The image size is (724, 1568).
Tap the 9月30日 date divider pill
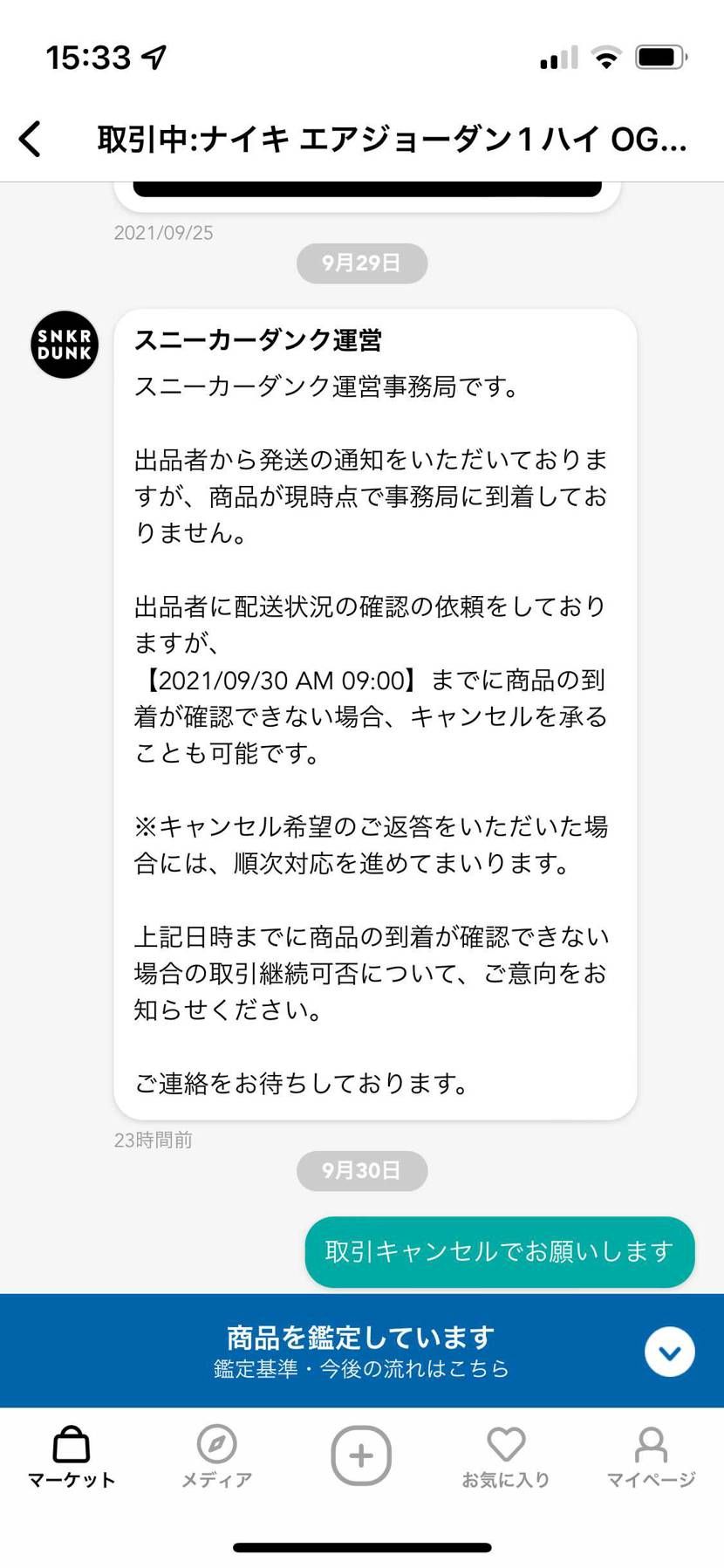pos(361,1171)
